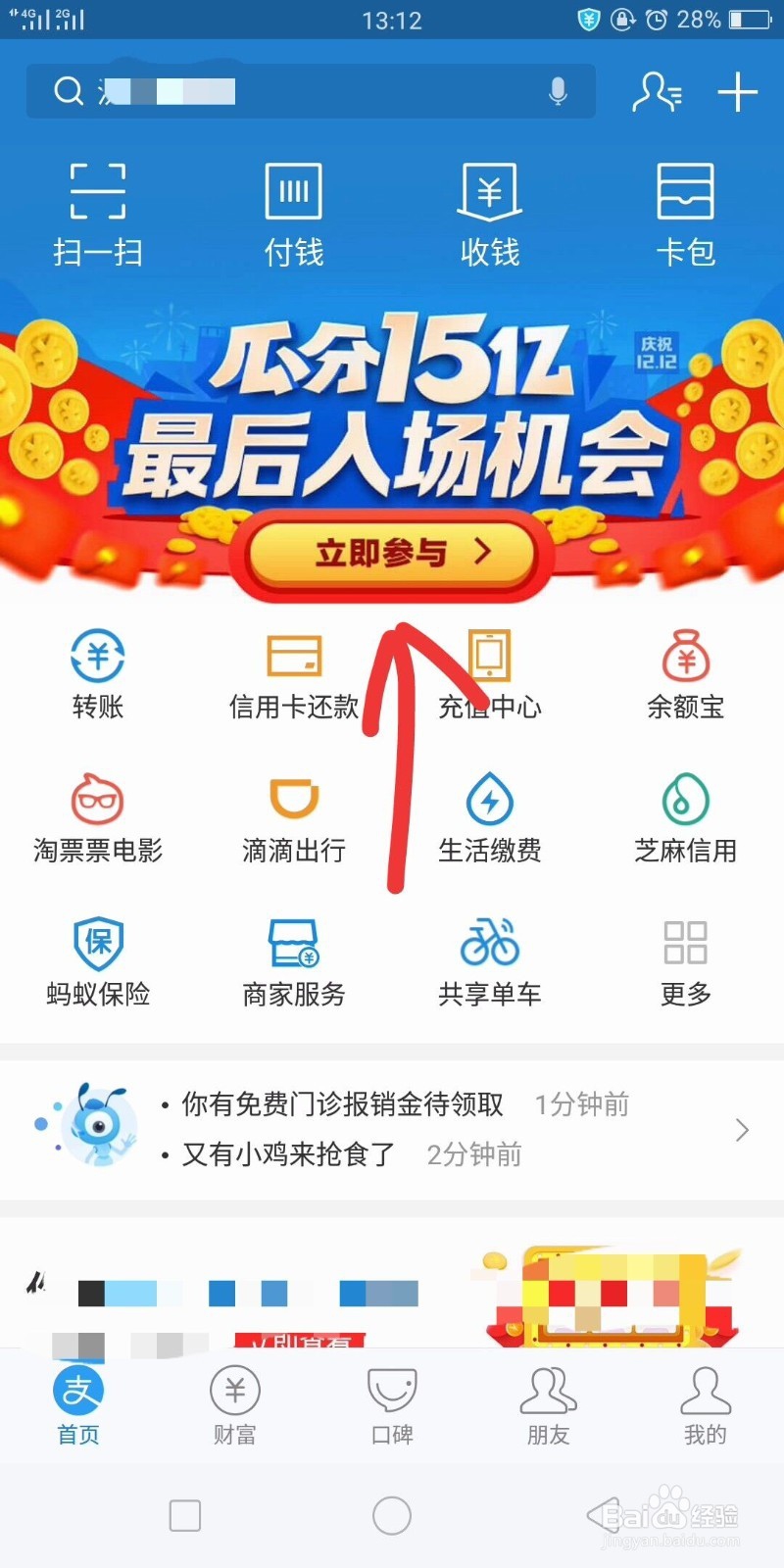
Task: Expand the notification messages panel arrow
Action: 742,1129
